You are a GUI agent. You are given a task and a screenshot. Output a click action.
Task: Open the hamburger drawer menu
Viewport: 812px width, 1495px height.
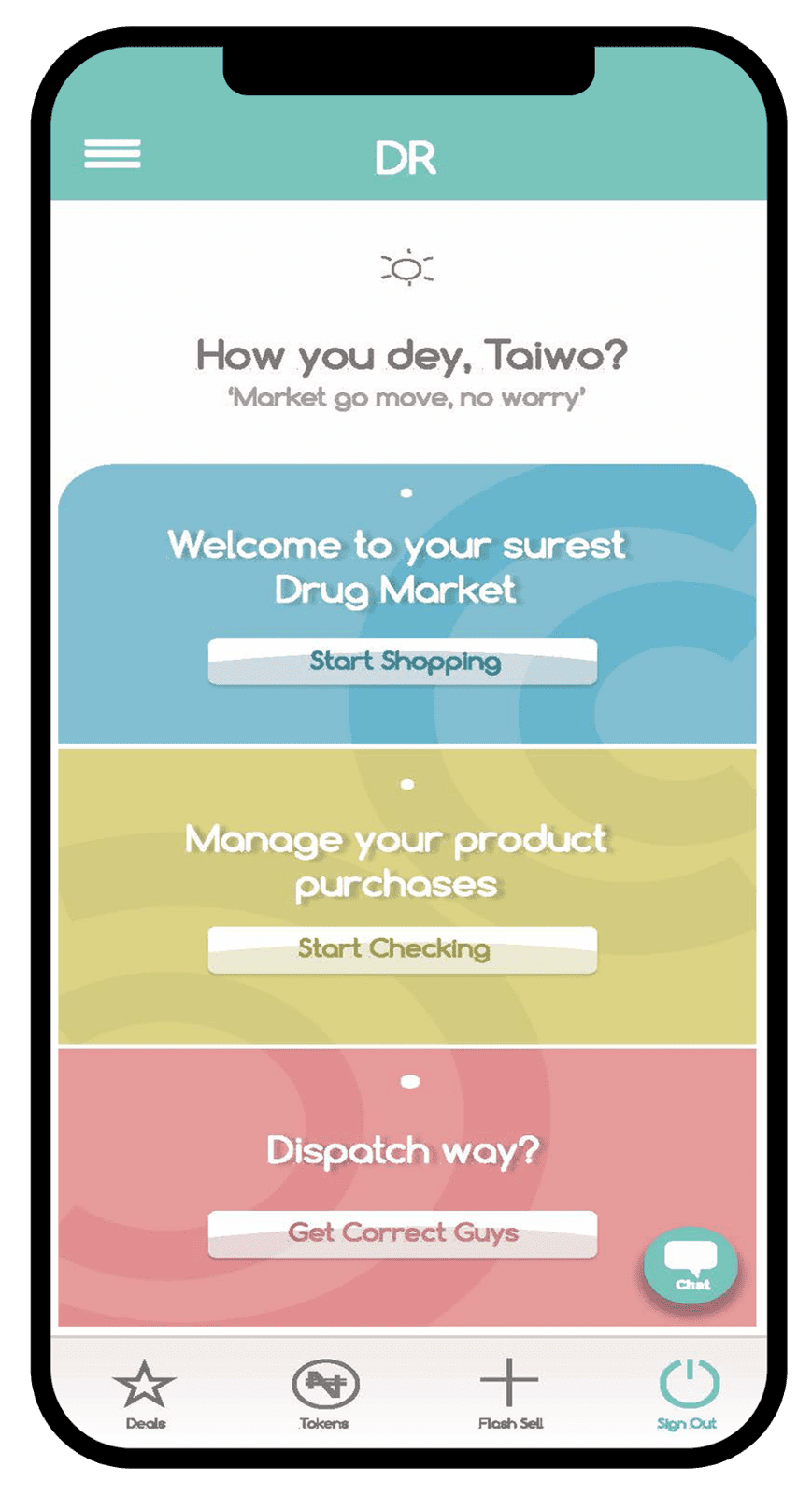point(112,154)
